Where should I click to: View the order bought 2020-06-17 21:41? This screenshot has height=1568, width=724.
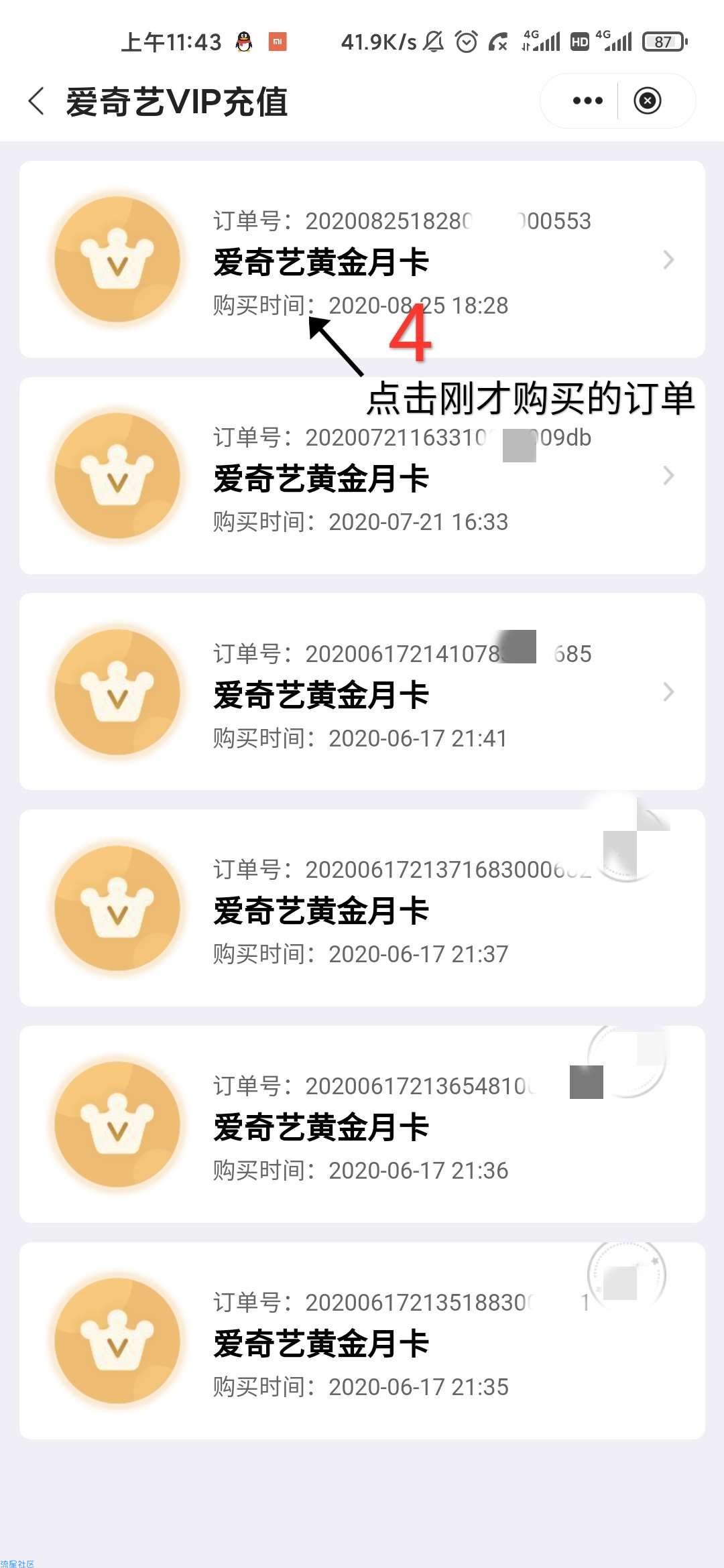[362, 692]
